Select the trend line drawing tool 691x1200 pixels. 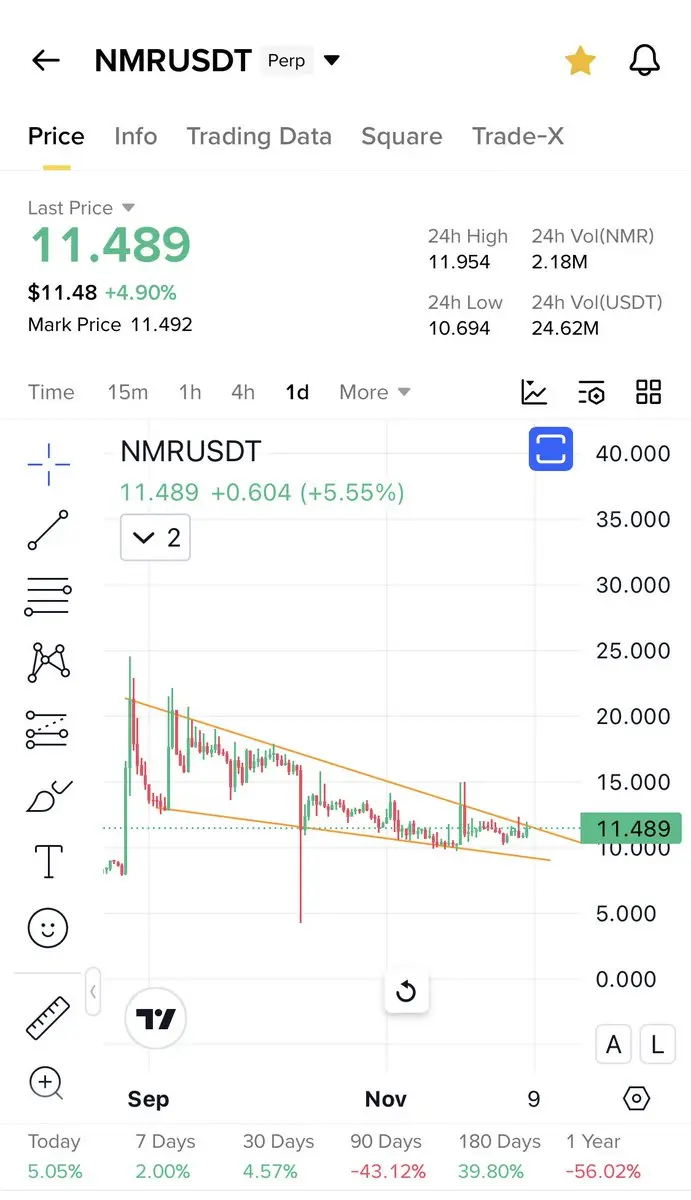pyautogui.click(x=48, y=530)
